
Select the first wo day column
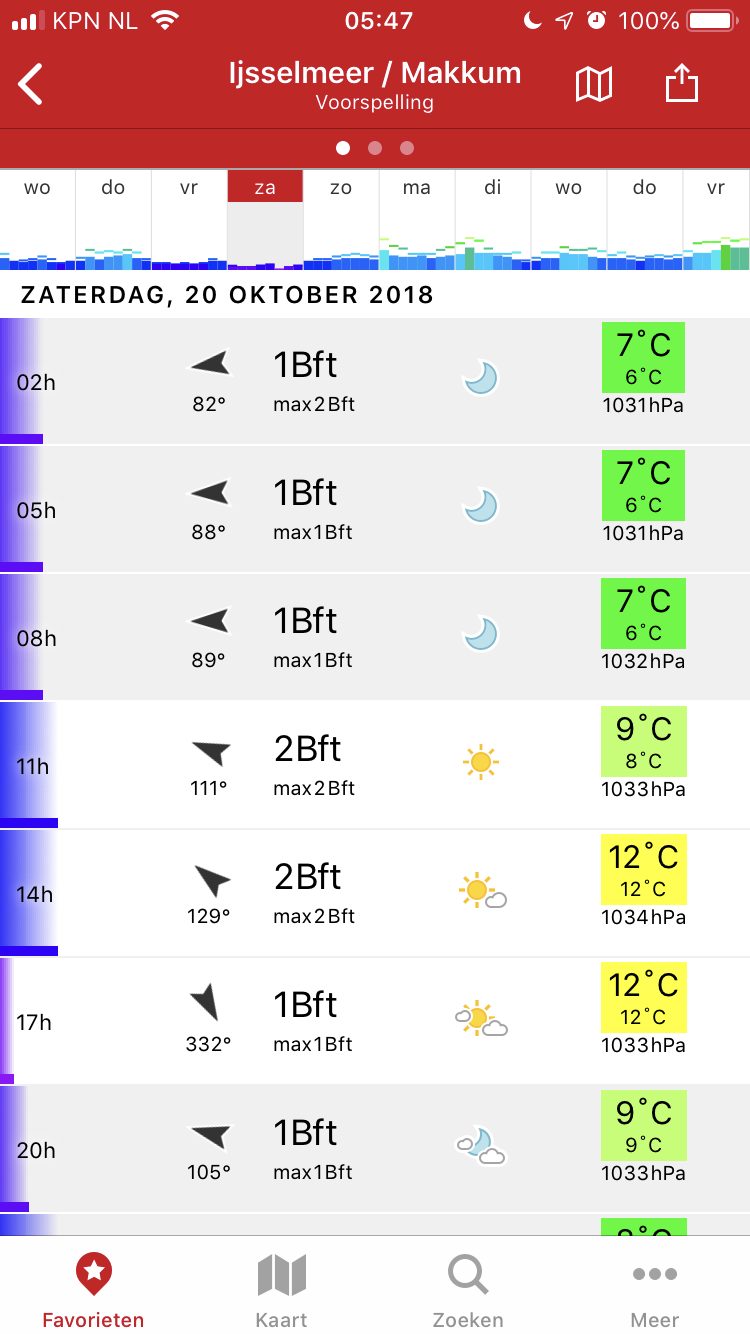point(37,220)
